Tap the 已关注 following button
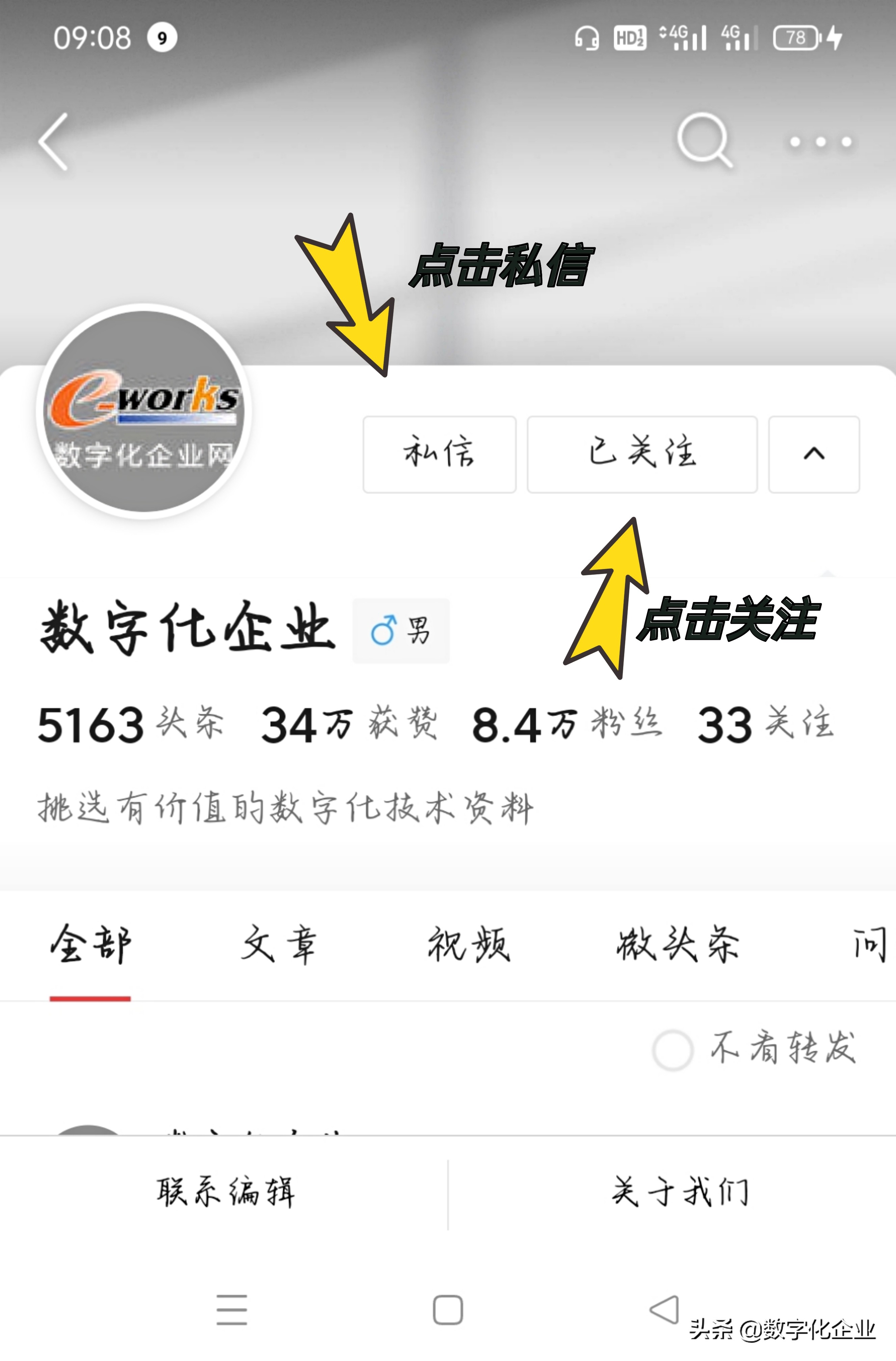This screenshot has height=1361, width=896. (x=641, y=454)
